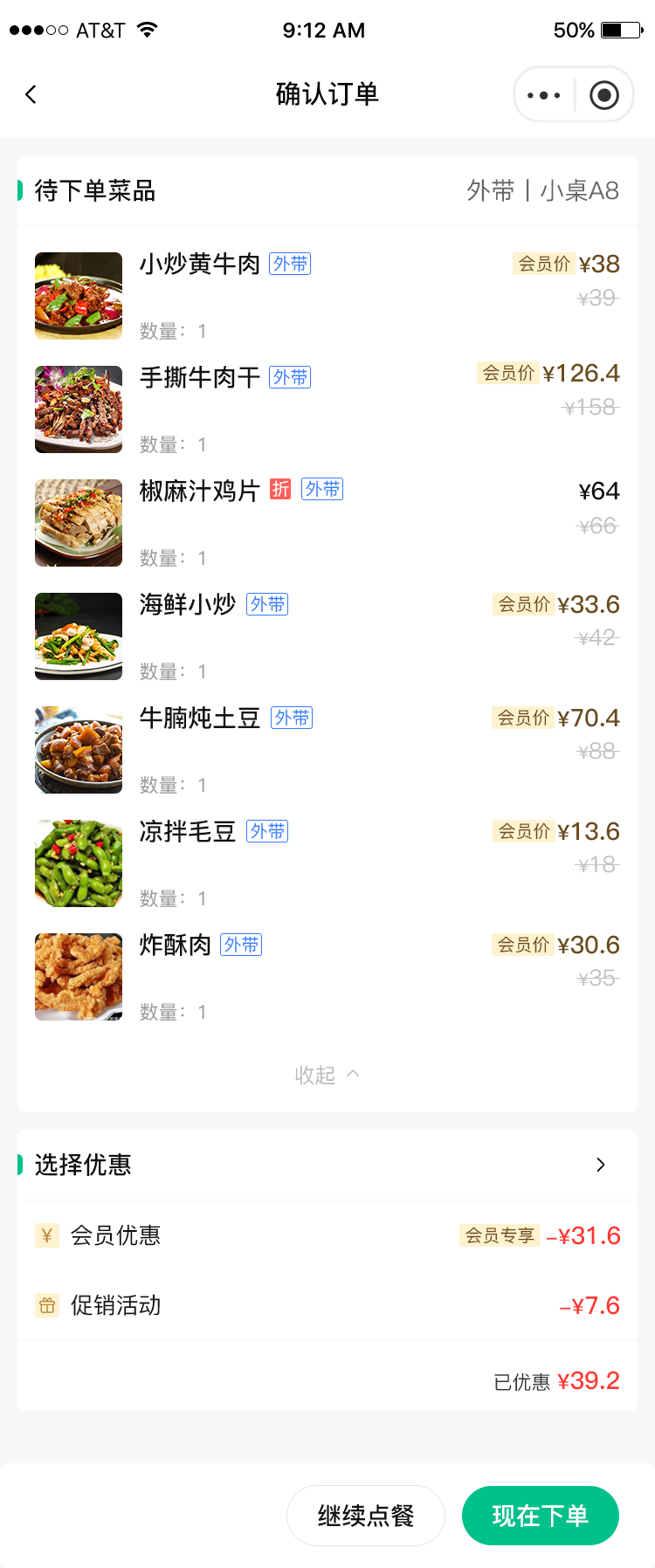Tap the 外带 tag next to 炸酥肉
655x1568 pixels.
[x=240, y=945]
